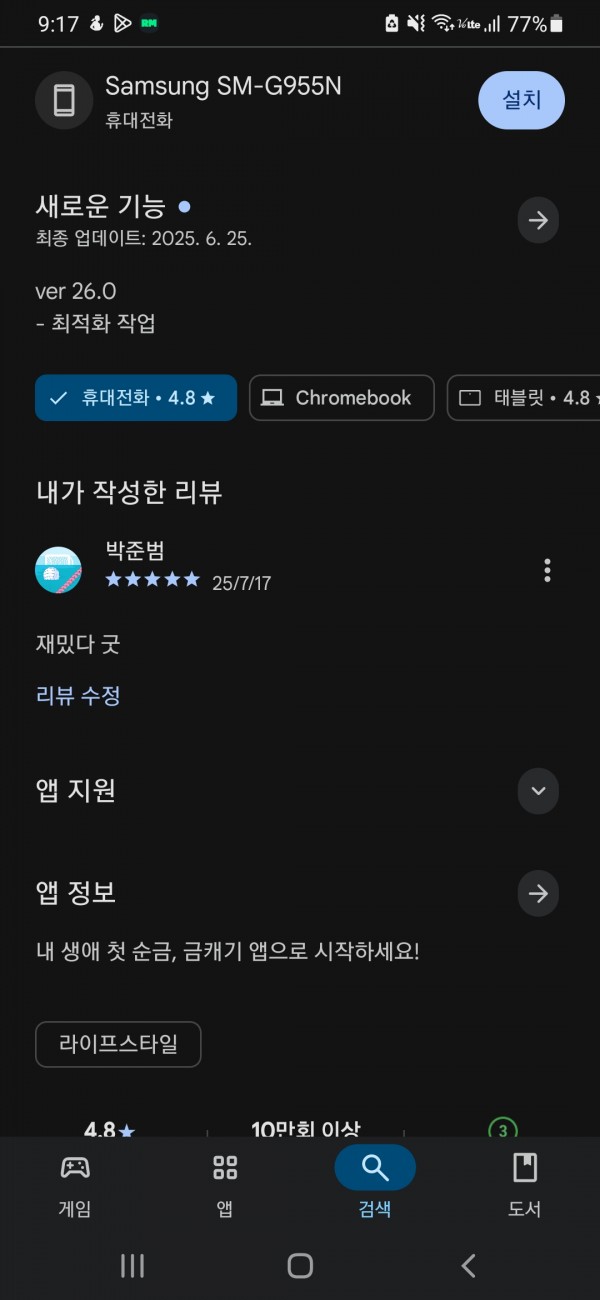Switch to the 검색 tab

[x=375, y=1185]
